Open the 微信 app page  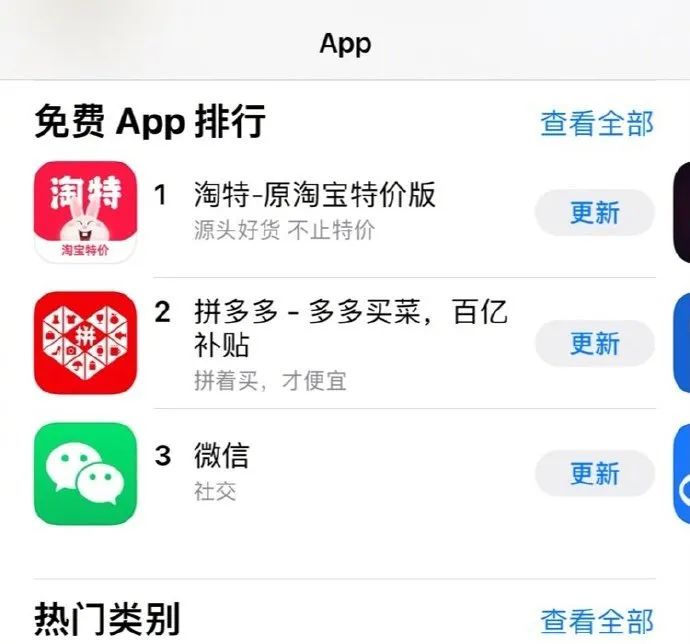tap(221, 457)
